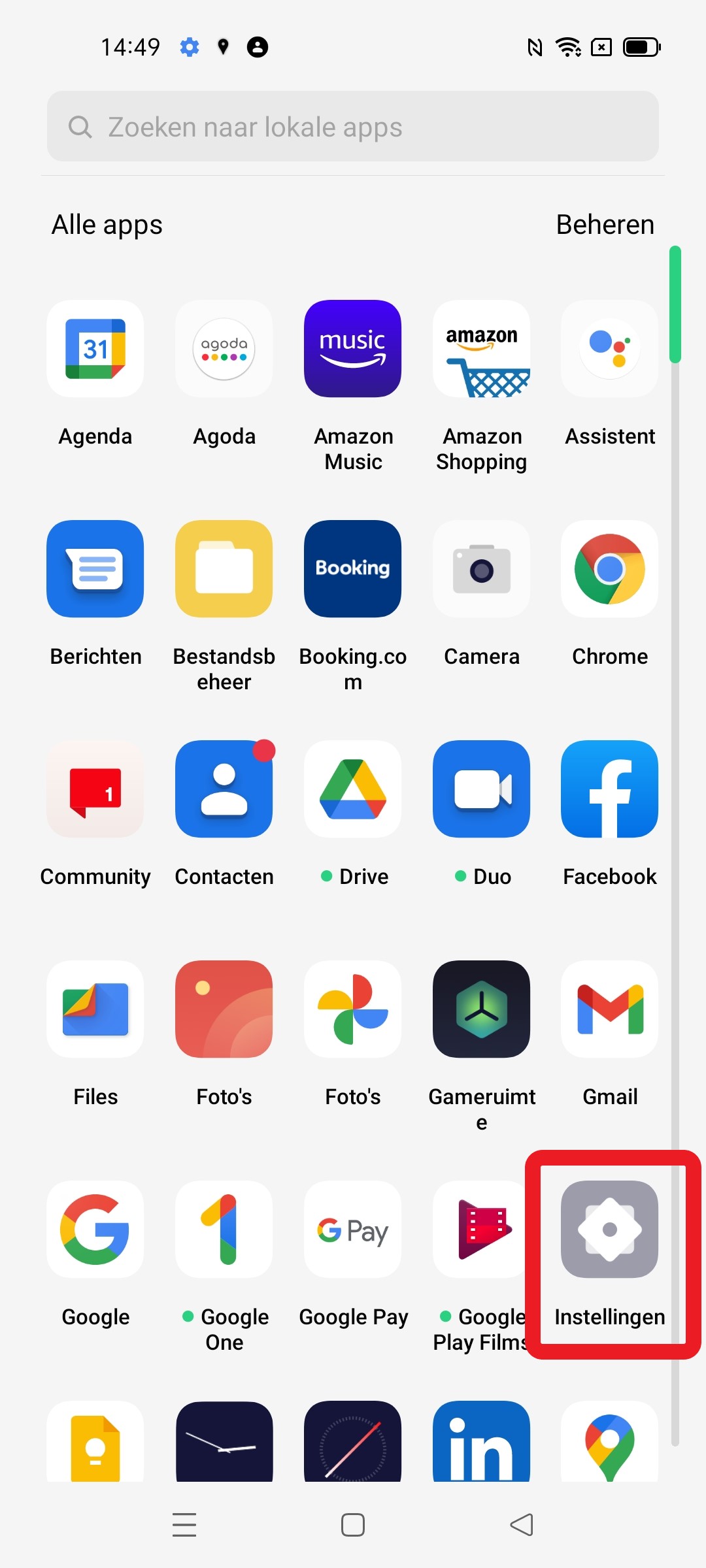Open the Facebook app
The width and height of the screenshot is (706, 1568).
point(610,789)
